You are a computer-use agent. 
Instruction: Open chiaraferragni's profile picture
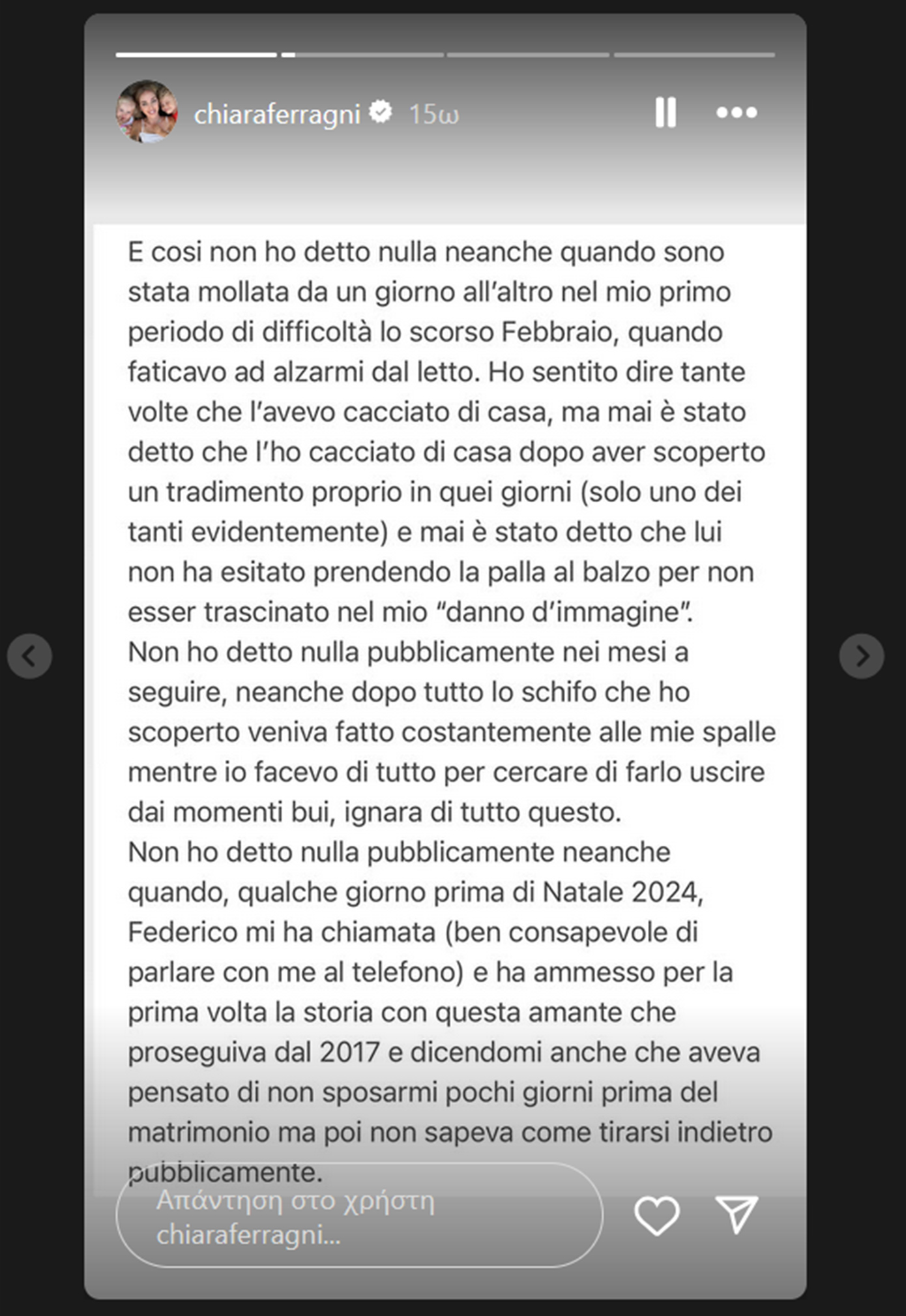[147, 112]
